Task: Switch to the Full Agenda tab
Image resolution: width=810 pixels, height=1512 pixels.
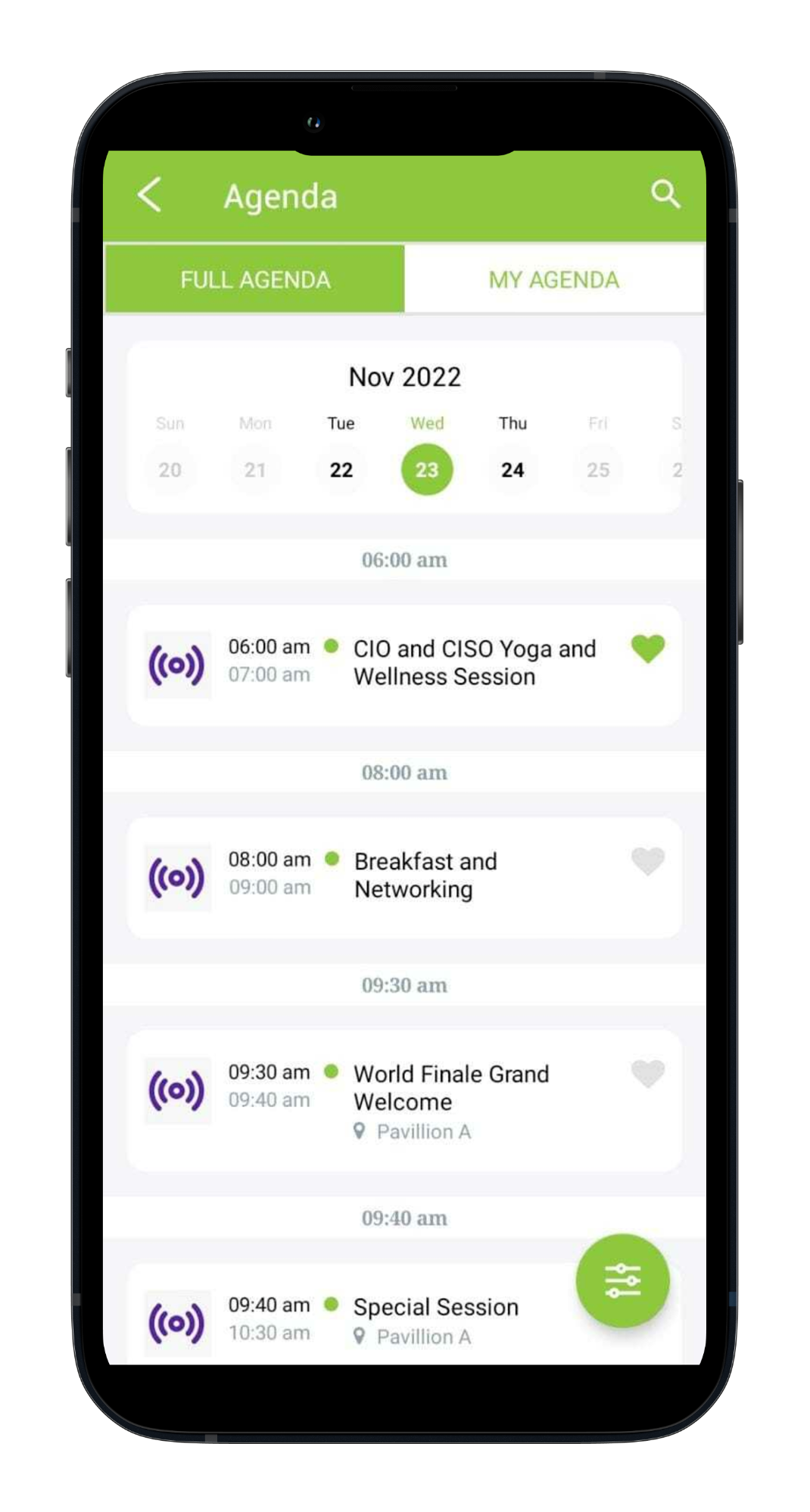Action: pyautogui.click(x=255, y=280)
